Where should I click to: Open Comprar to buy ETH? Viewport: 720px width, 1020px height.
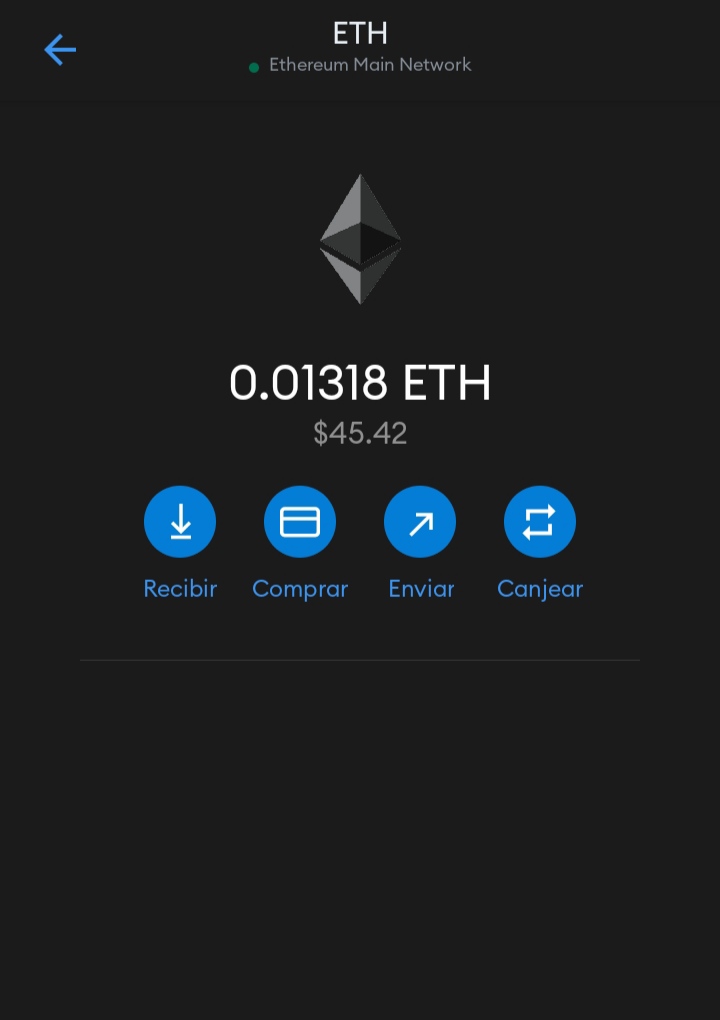click(300, 522)
